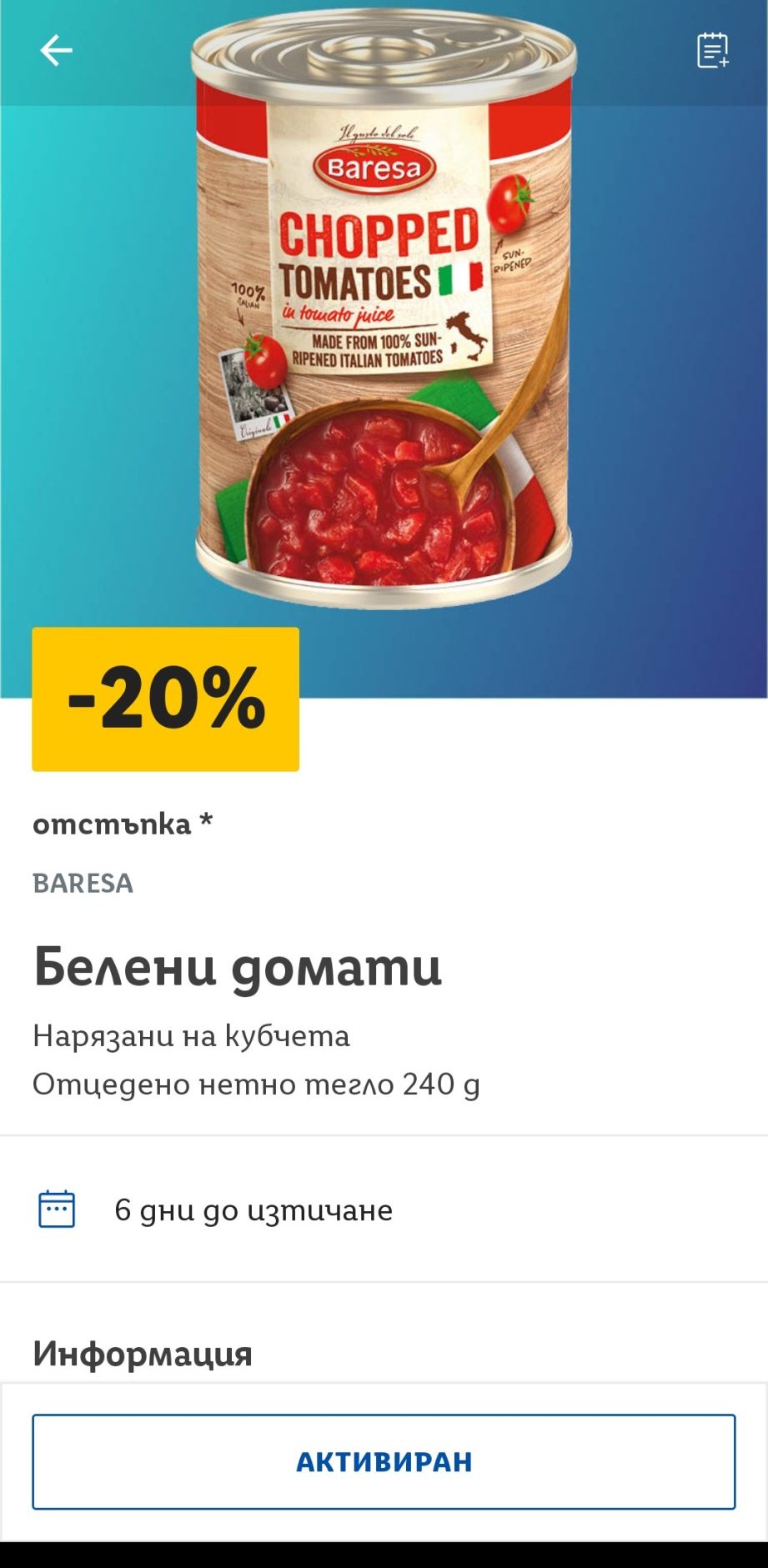This screenshot has height=1568, width=768.
Task: Tap the АКТИВИРАН coupon button
Action: 384,1461
